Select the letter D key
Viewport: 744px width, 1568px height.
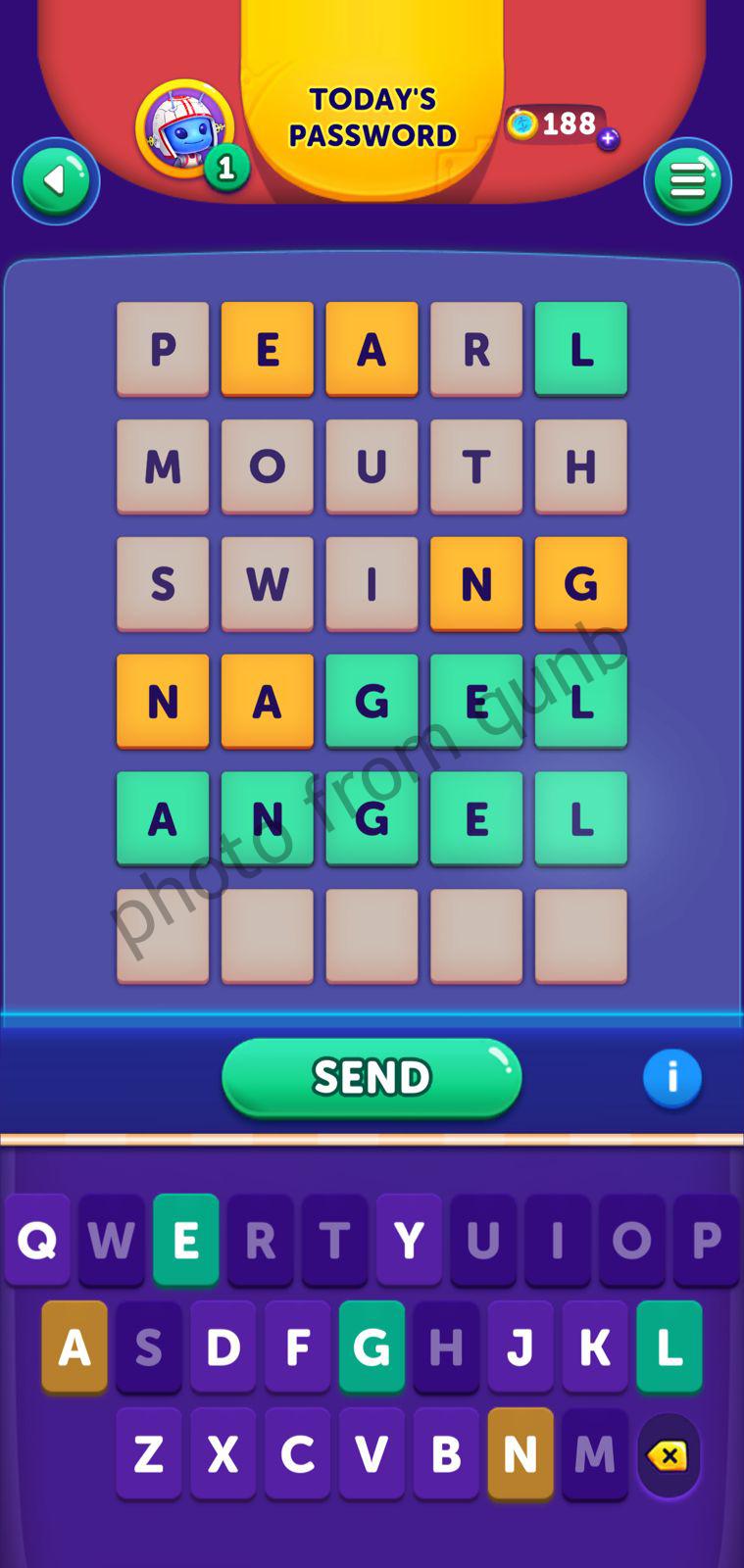[223, 1348]
